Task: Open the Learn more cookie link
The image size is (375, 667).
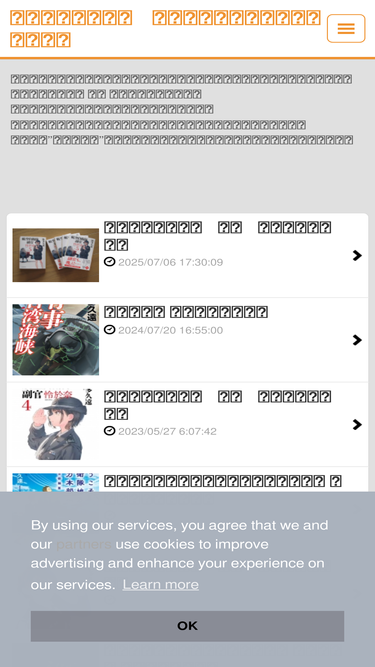Action: click(161, 584)
